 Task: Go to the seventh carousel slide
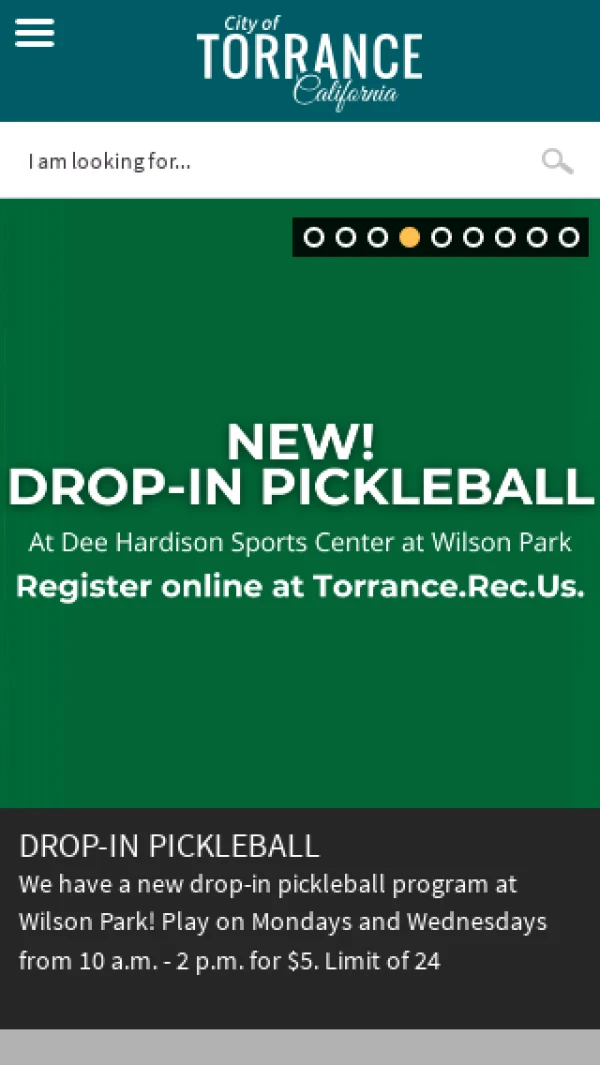505,237
